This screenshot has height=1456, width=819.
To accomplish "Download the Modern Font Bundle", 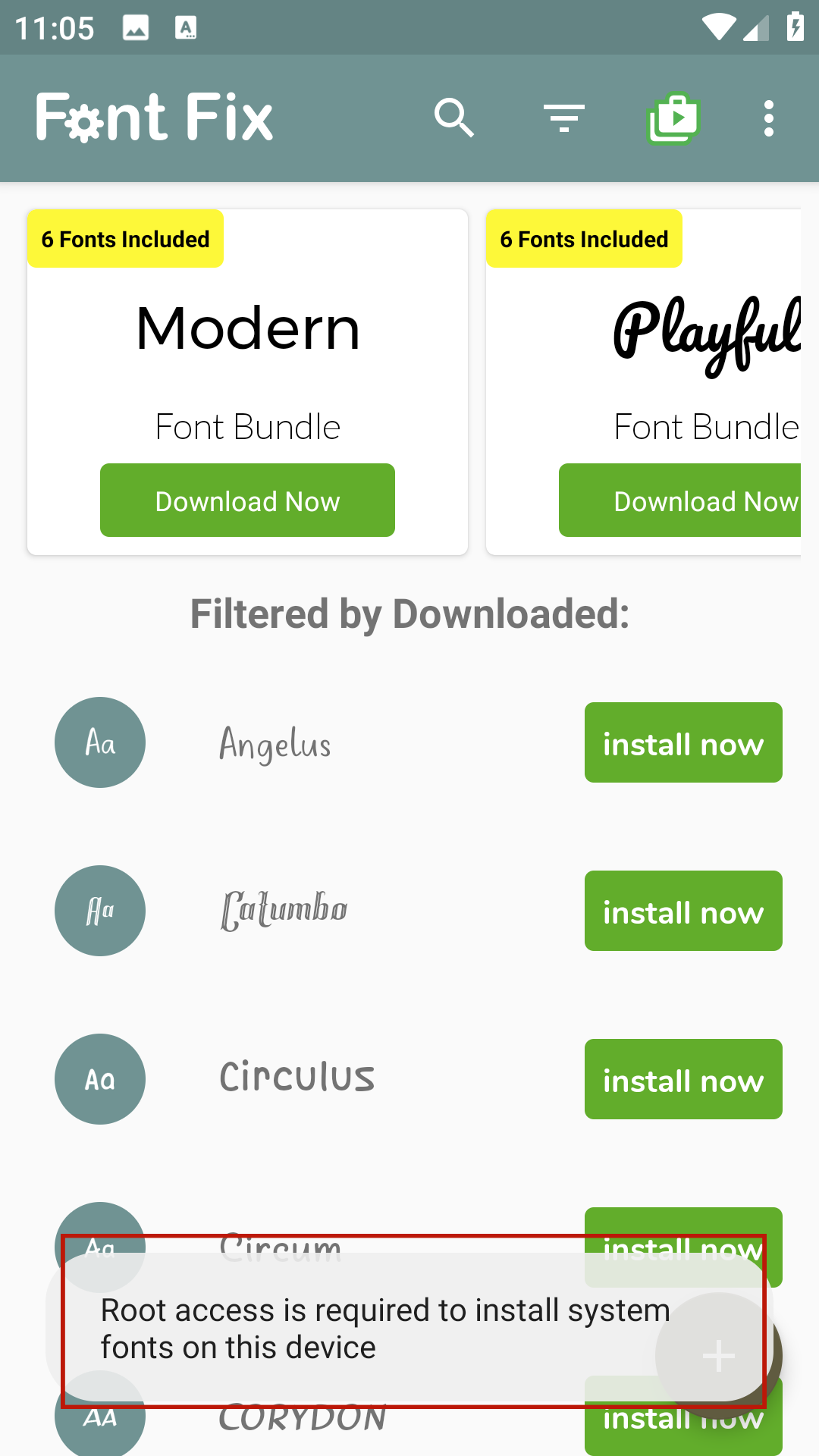I will point(247,500).
